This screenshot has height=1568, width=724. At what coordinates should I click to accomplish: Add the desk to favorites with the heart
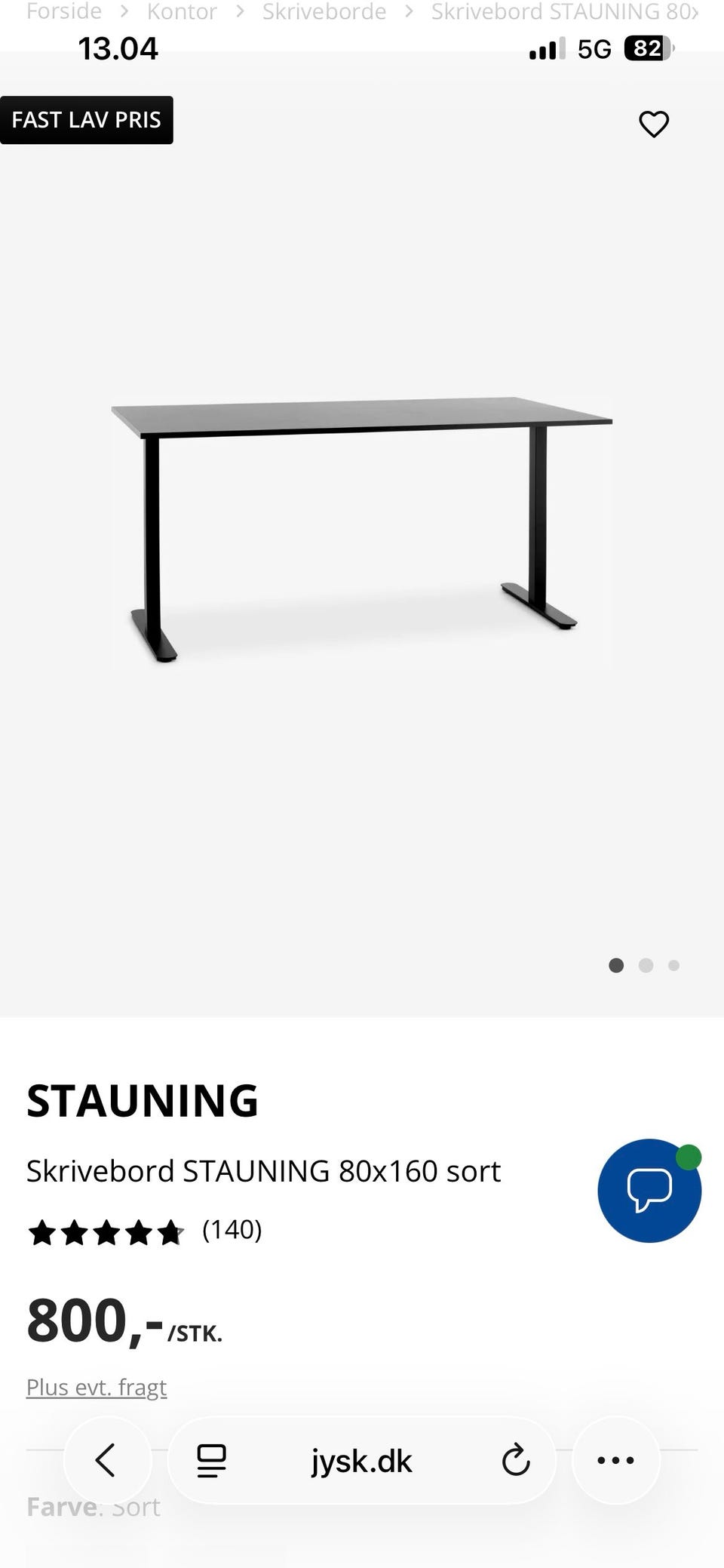[653, 124]
